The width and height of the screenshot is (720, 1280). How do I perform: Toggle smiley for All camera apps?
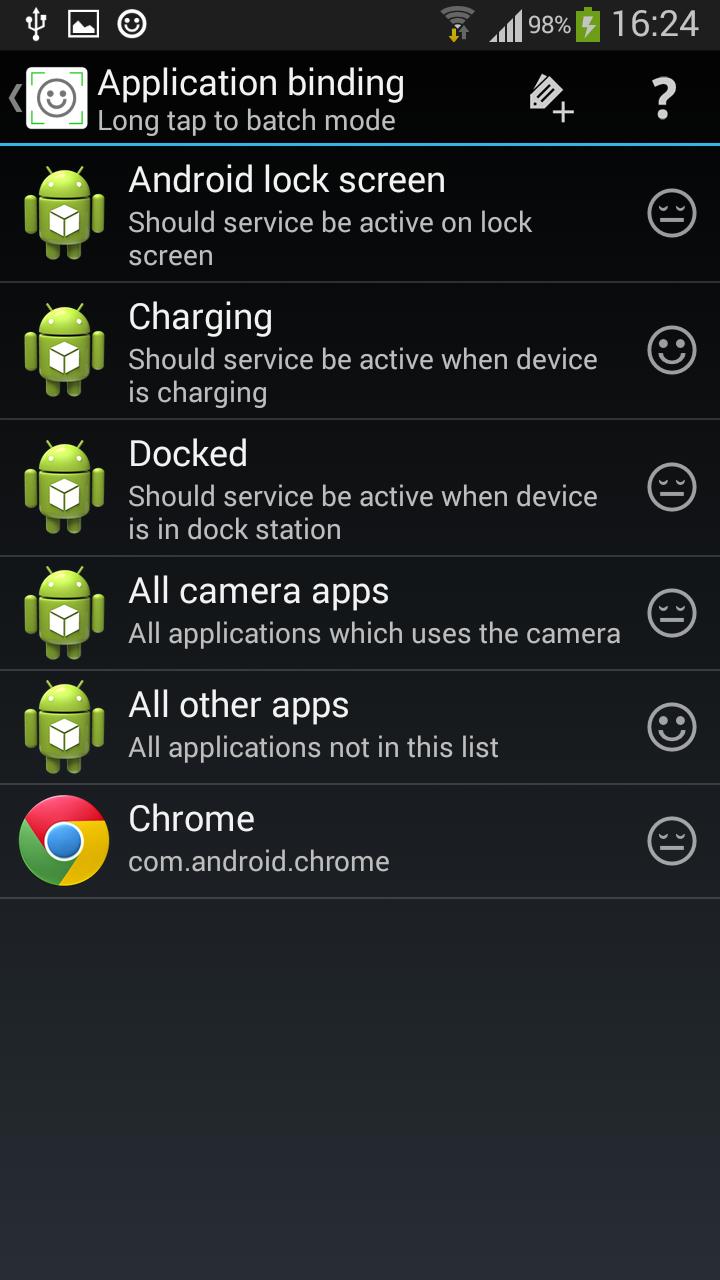pyautogui.click(x=672, y=613)
